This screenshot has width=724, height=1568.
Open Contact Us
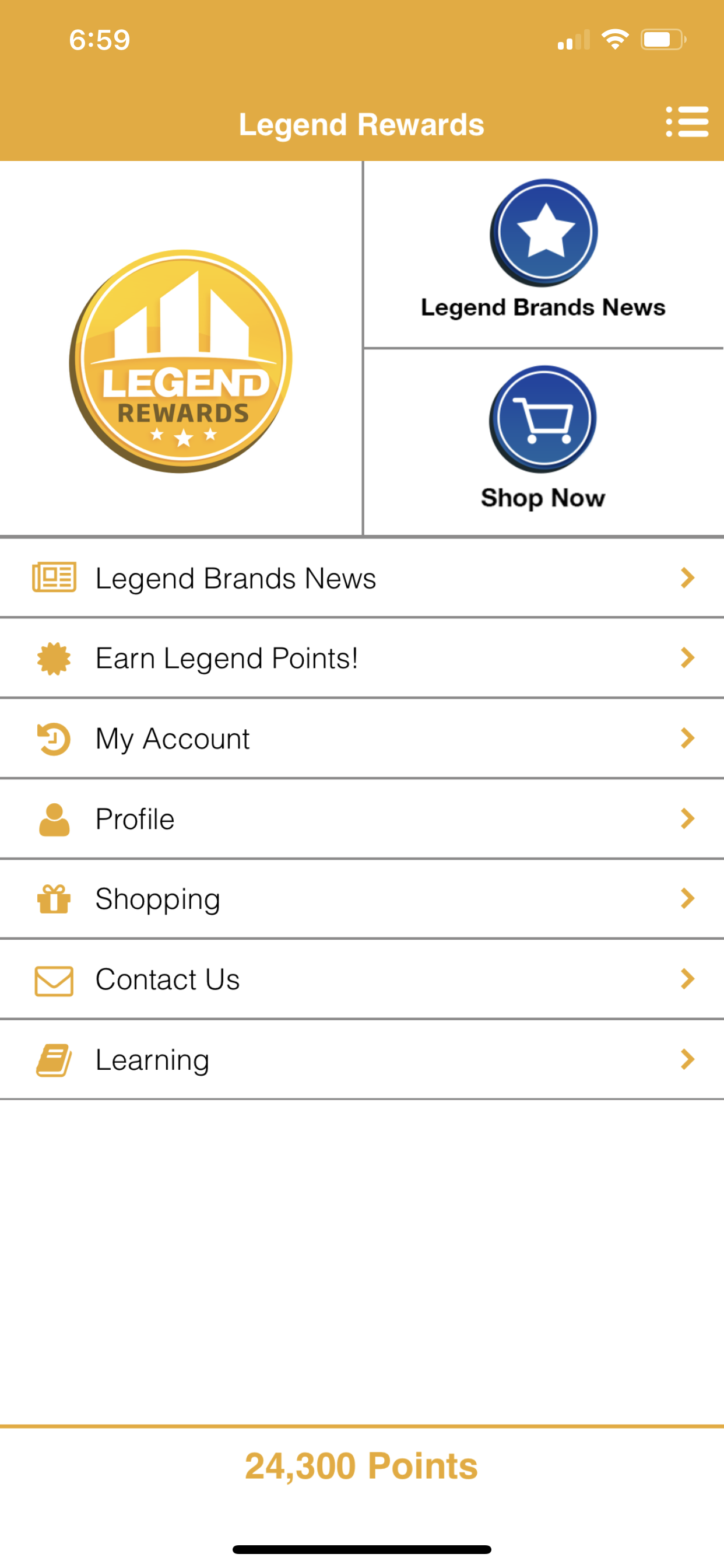tap(361, 979)
